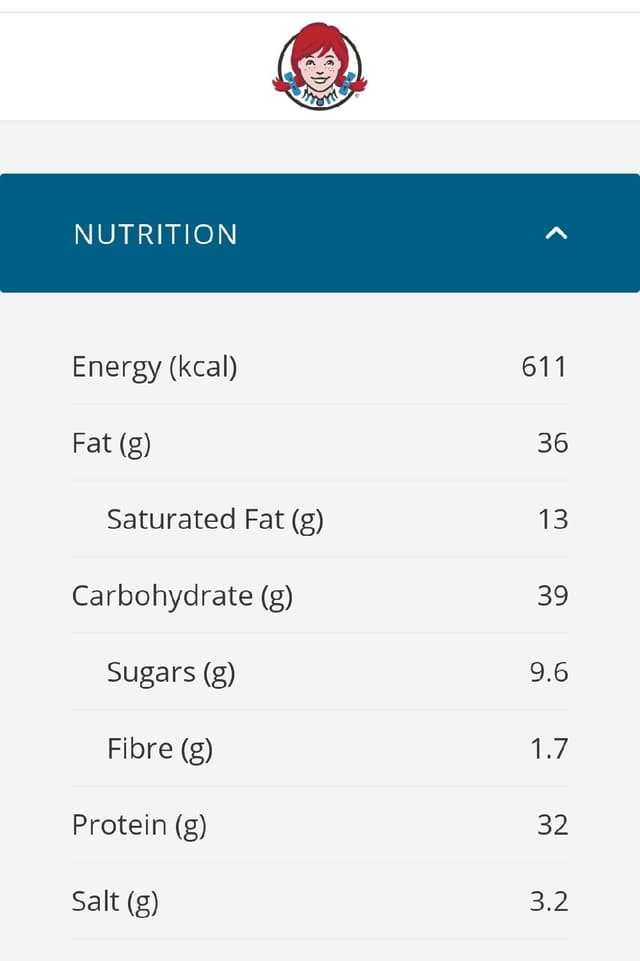Collapse the Nutrition section
The height and width of the screenshot is (961, 640).
[556, 234]
